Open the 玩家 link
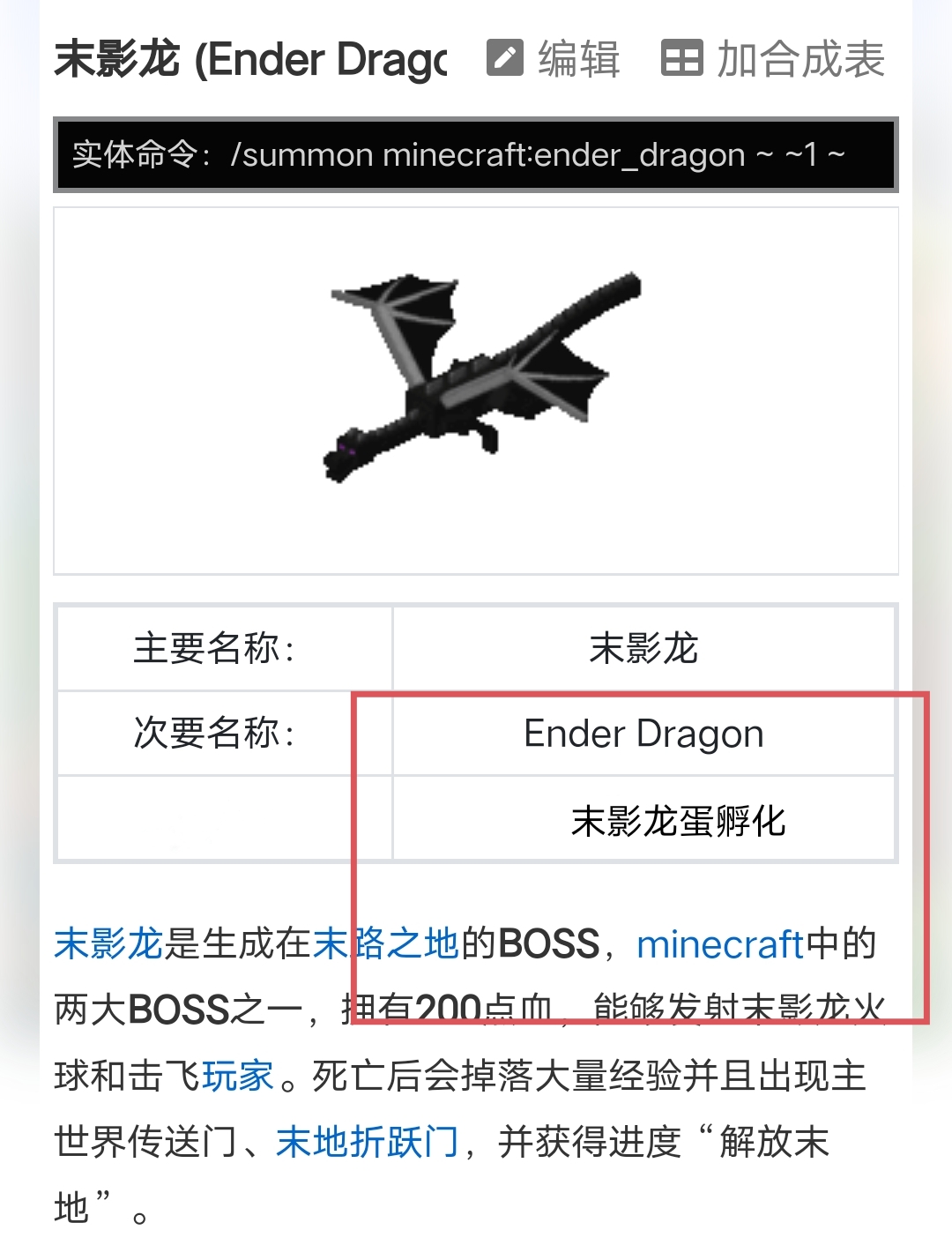952x1245 pixels. tap(238, 1076)
